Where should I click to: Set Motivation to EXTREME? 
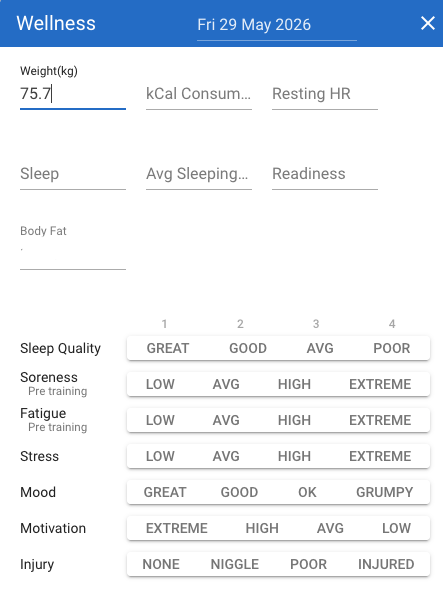[177, 528]
